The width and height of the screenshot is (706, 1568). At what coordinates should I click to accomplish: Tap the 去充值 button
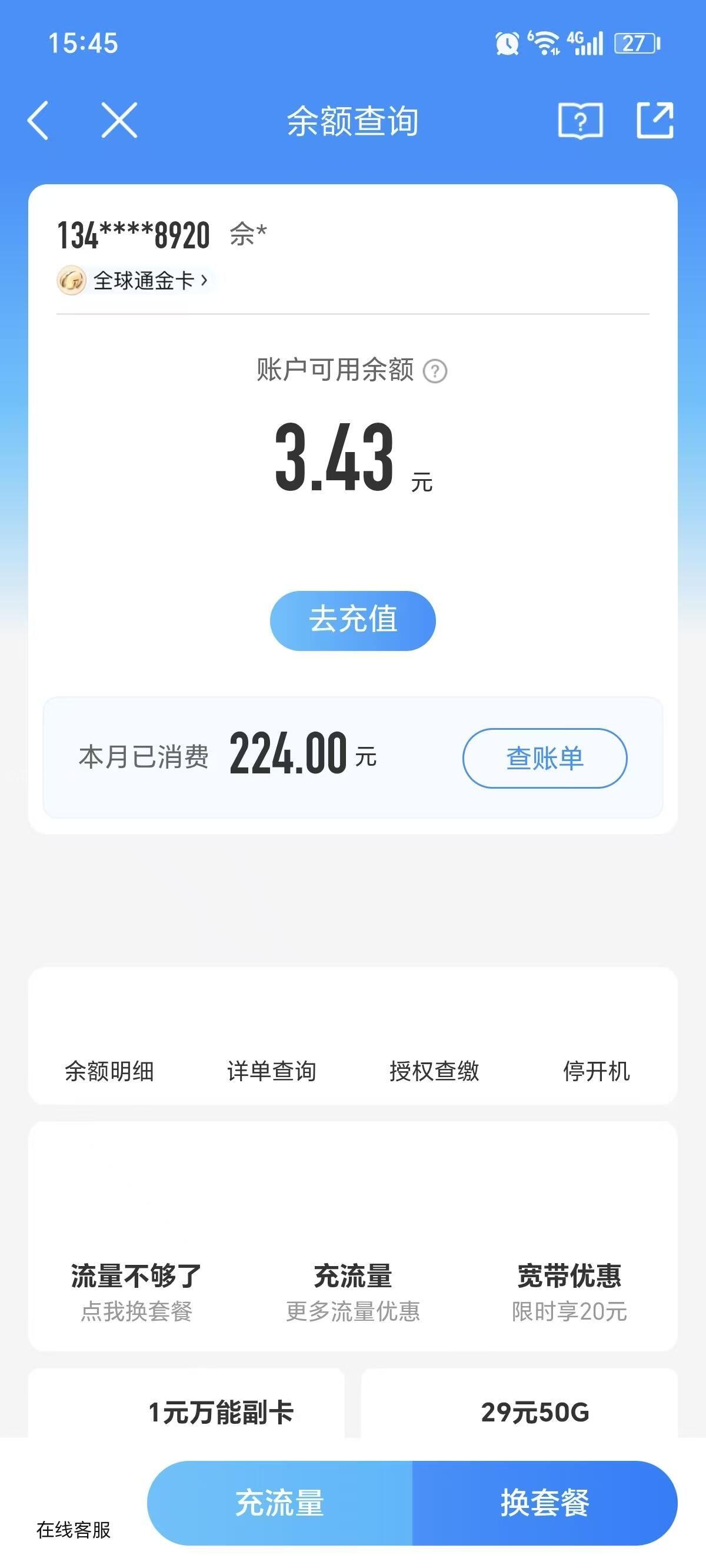(x=353, y=620)
